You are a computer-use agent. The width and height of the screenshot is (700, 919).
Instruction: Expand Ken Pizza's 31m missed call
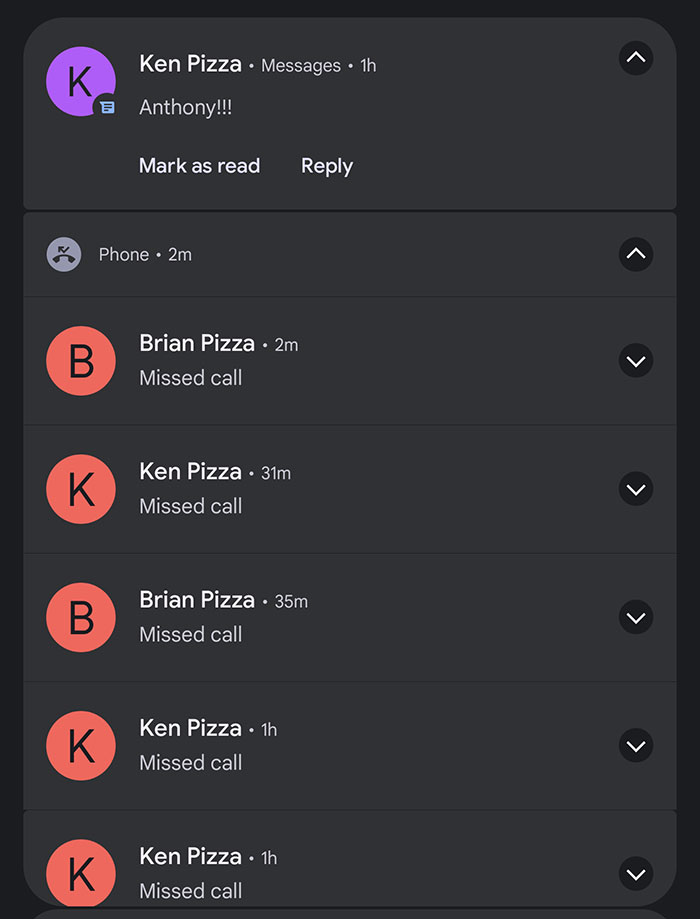click(636, 489)
